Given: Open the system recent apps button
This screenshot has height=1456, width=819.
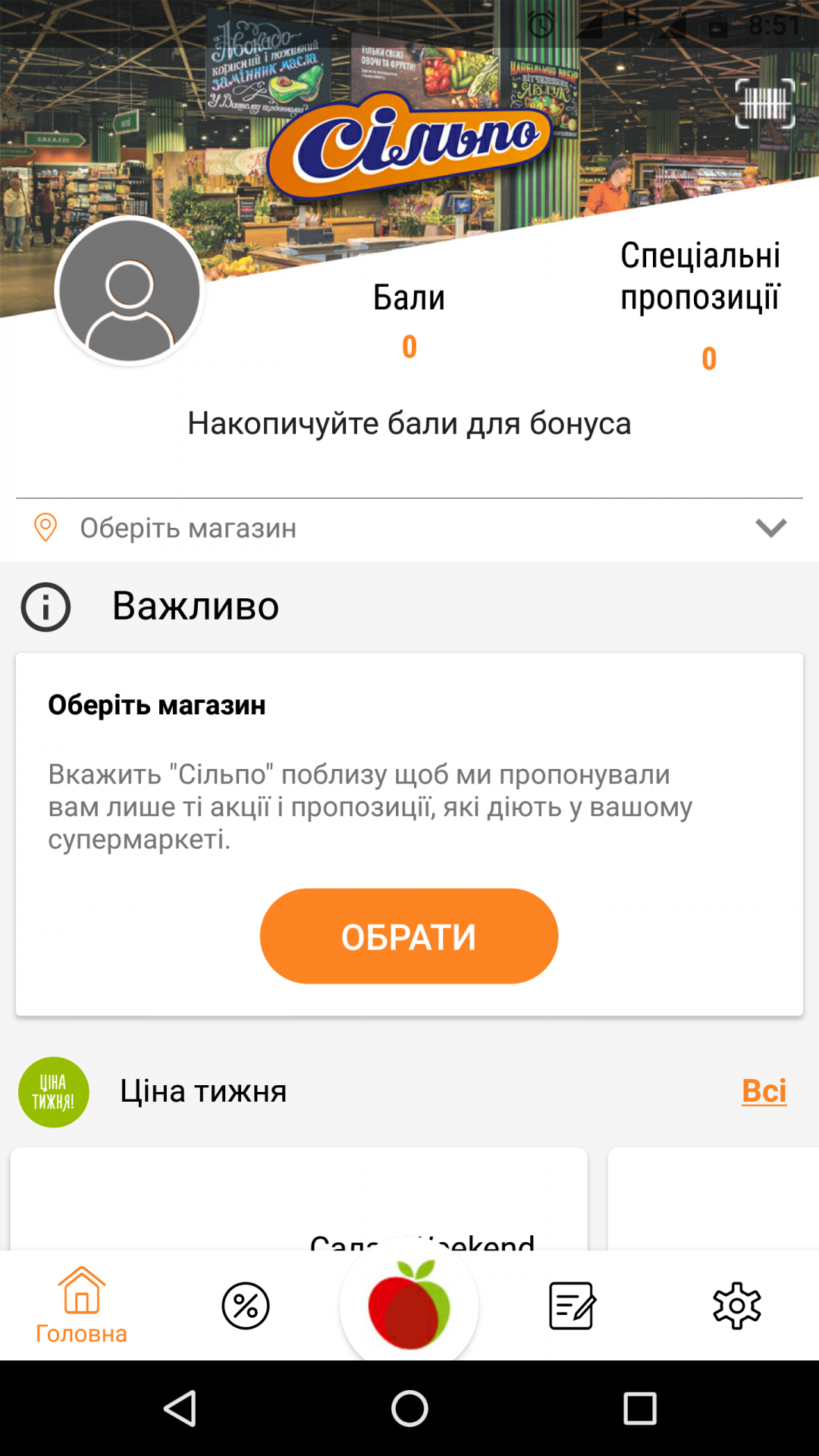Looking at the screenshot, I should coord(639,1408).
